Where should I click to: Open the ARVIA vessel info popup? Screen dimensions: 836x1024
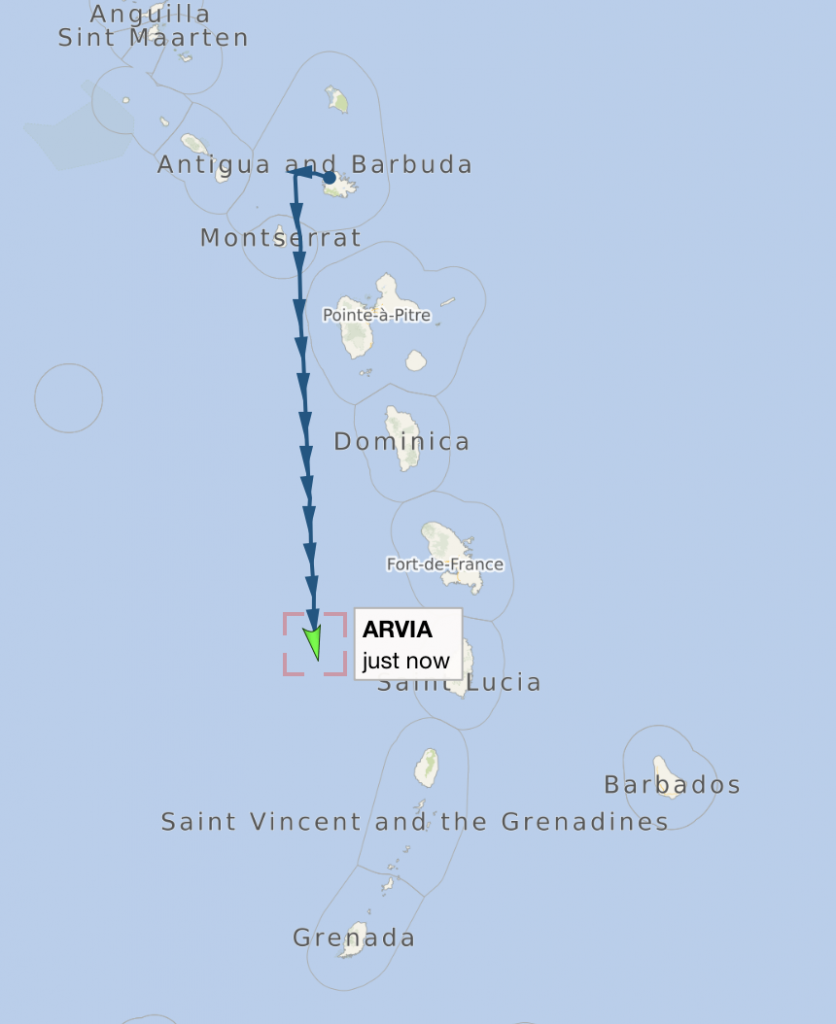pyautogui.click(x=407, y=643)
